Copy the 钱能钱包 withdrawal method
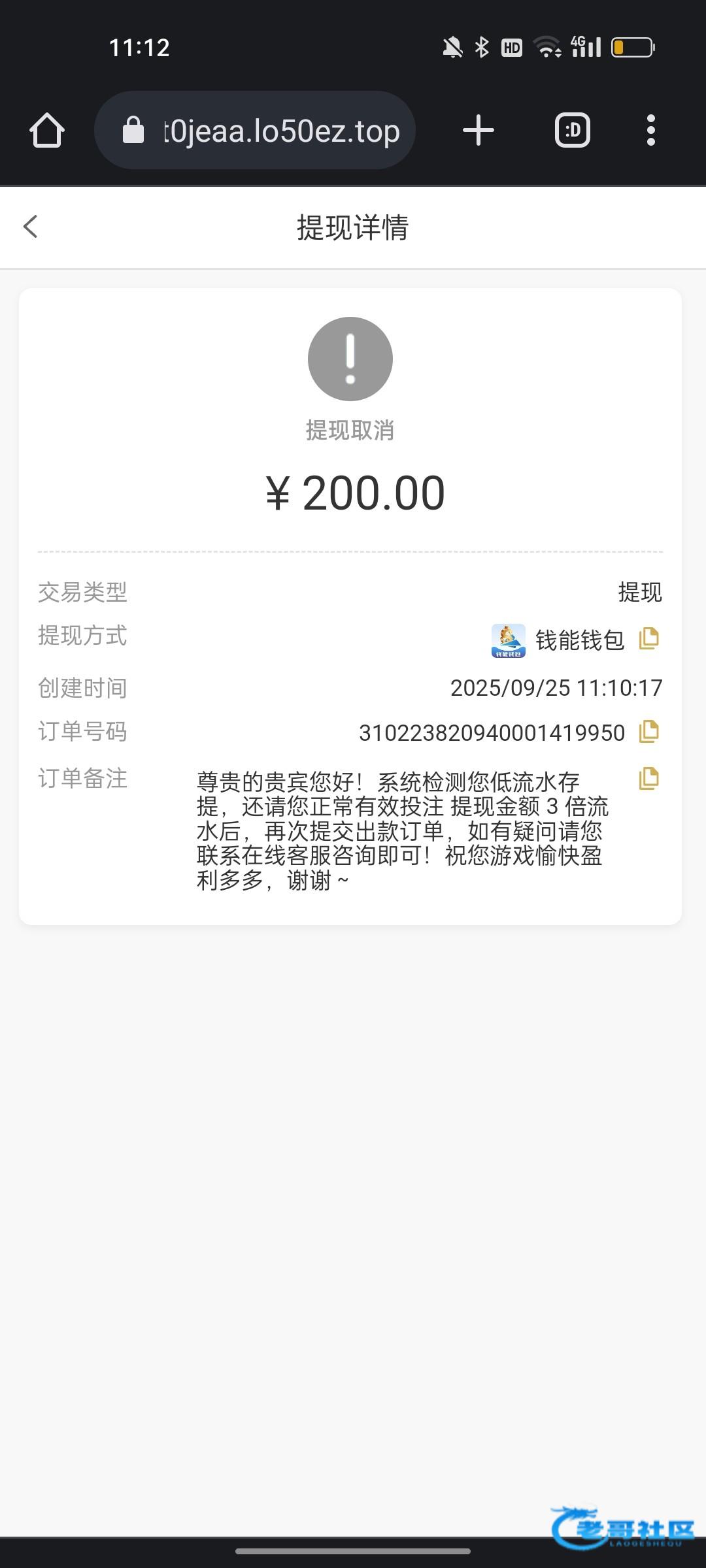This screenshot has height=1568, width=706. pos(648,638)
